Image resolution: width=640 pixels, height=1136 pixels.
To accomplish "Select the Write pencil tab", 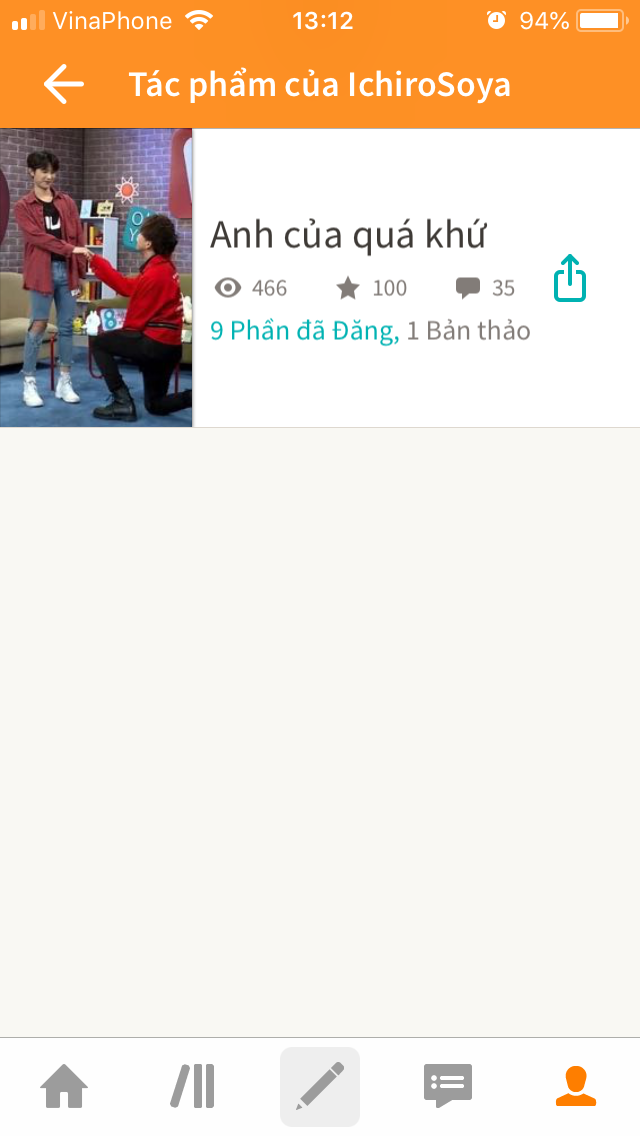I will (320, 1087).
